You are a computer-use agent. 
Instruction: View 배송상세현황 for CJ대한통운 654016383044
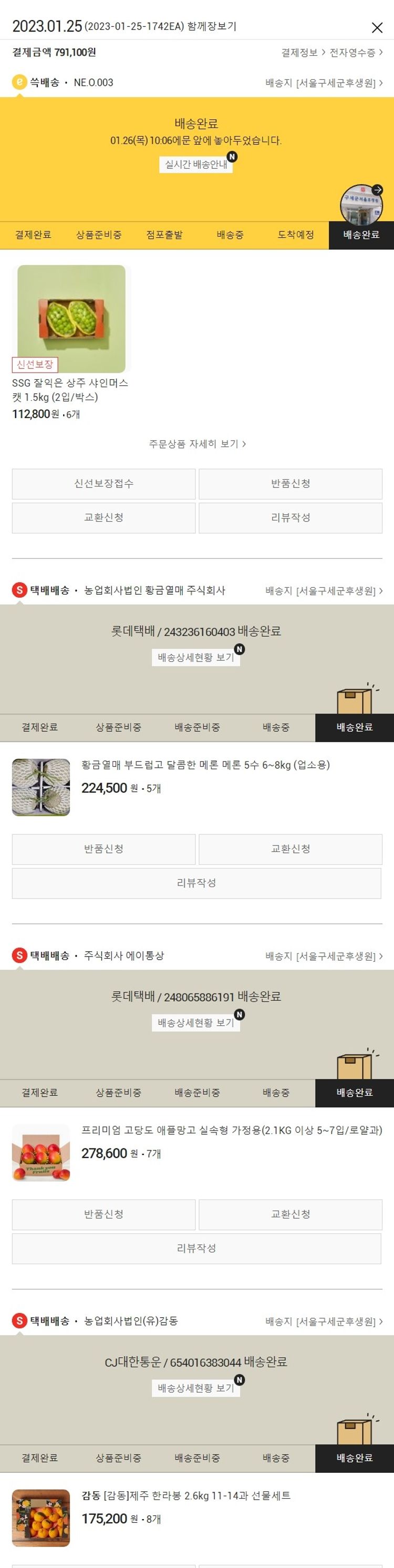(196, 1388)
